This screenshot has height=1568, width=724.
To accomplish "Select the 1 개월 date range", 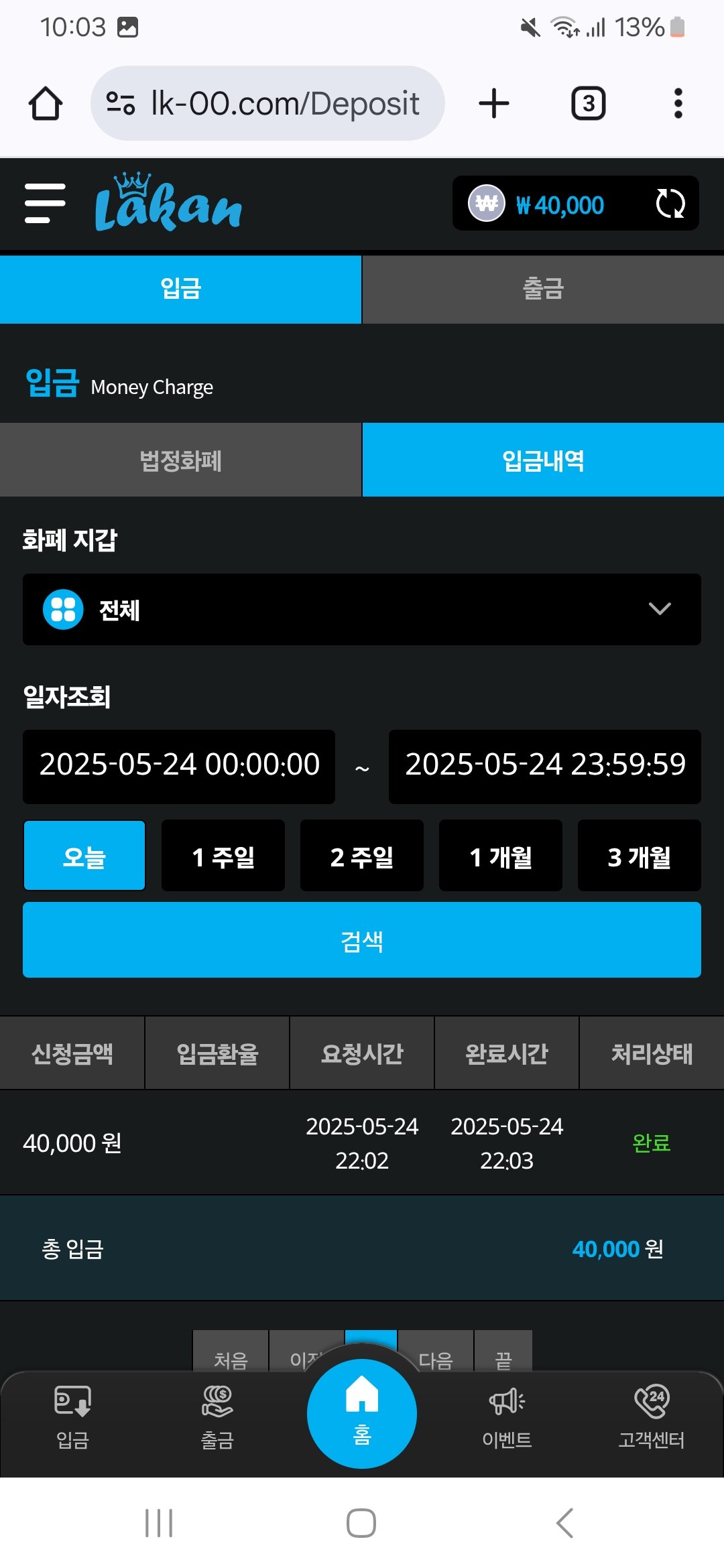I will (501, 856).
